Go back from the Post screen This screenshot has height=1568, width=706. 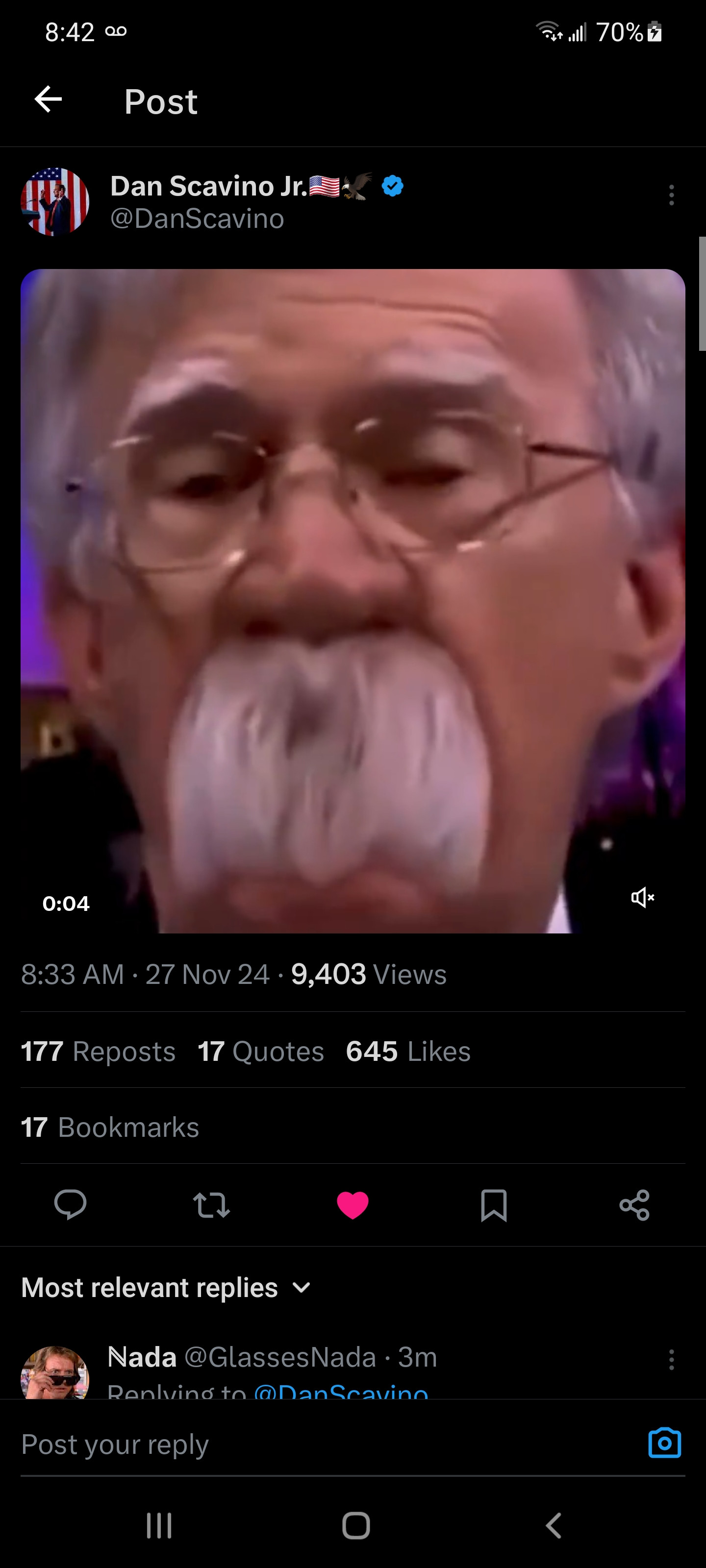coord(48,100)
